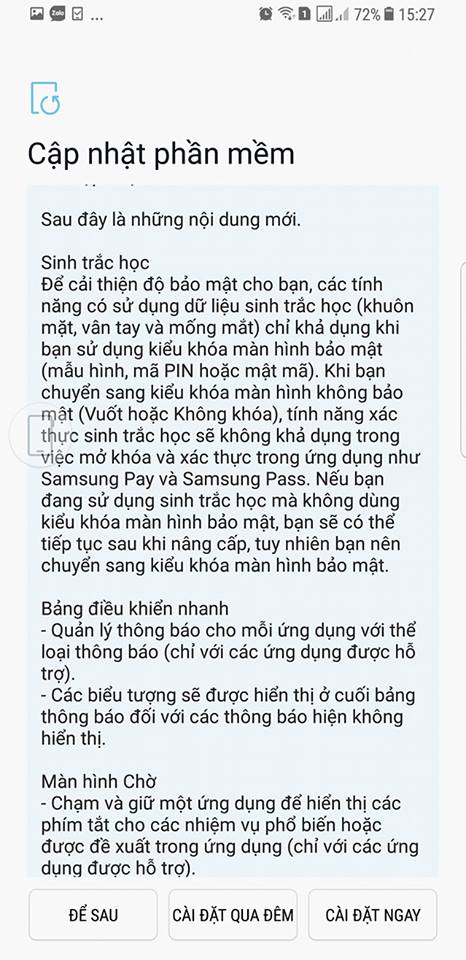Choose CÀI ĐẶT QUA ĐÊM to install overnight

233,915
